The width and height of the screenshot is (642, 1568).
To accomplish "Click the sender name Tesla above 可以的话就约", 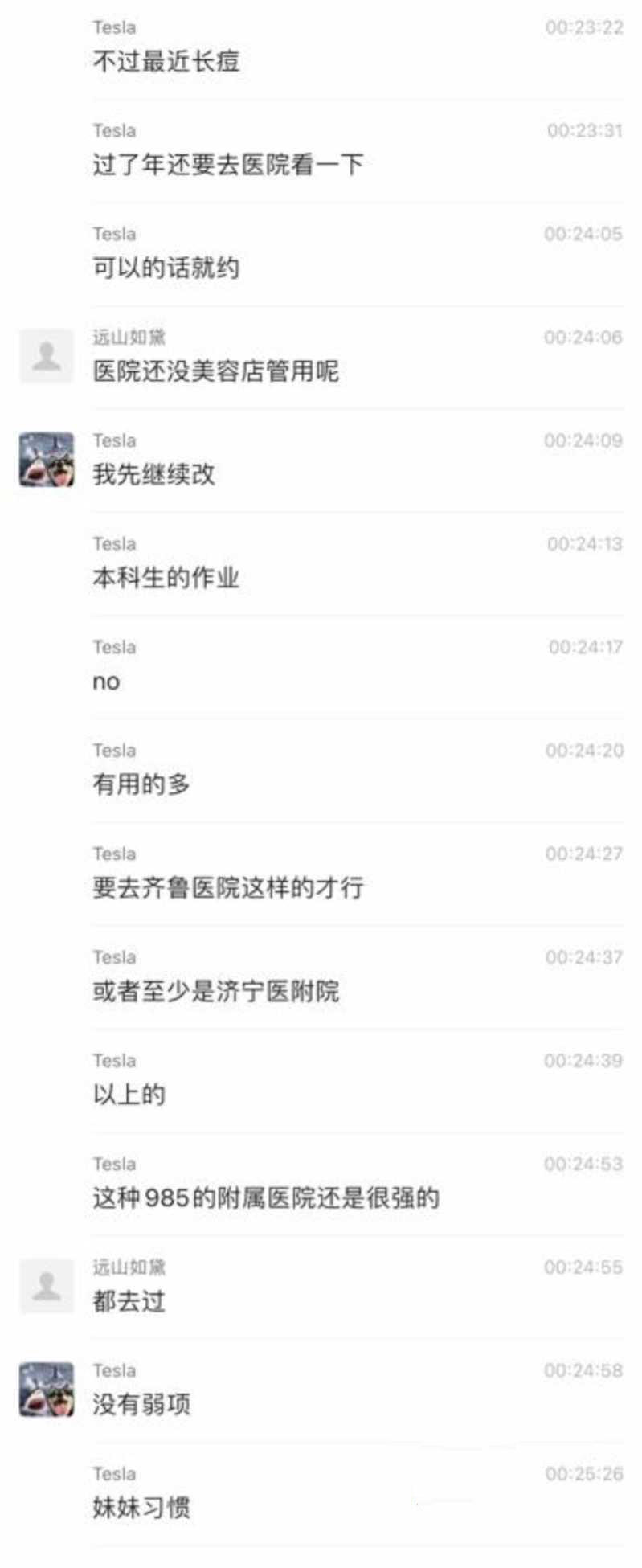I will [112, 235].
